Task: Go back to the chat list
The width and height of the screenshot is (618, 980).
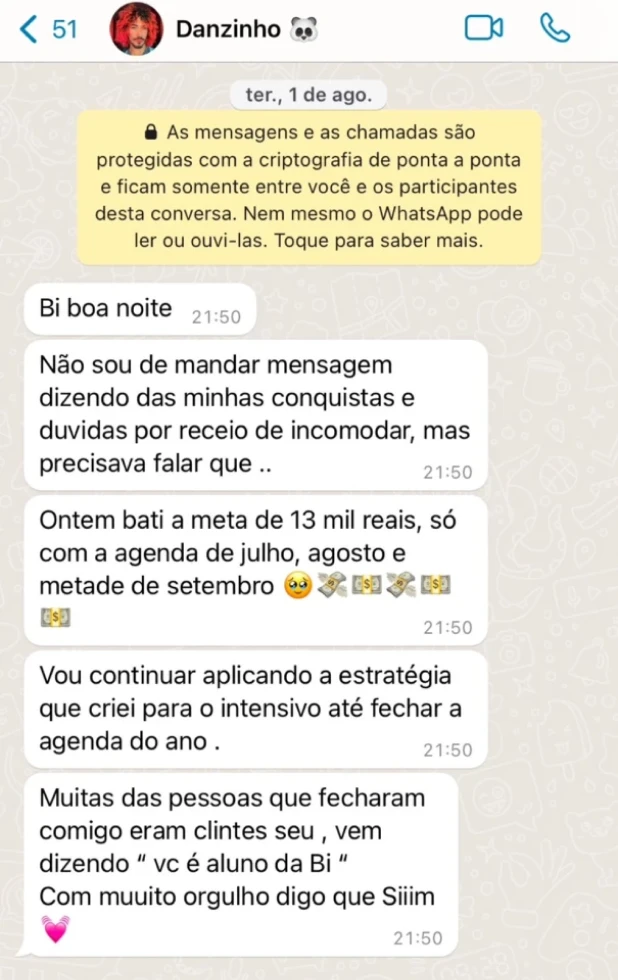Action: click(47, 29)
